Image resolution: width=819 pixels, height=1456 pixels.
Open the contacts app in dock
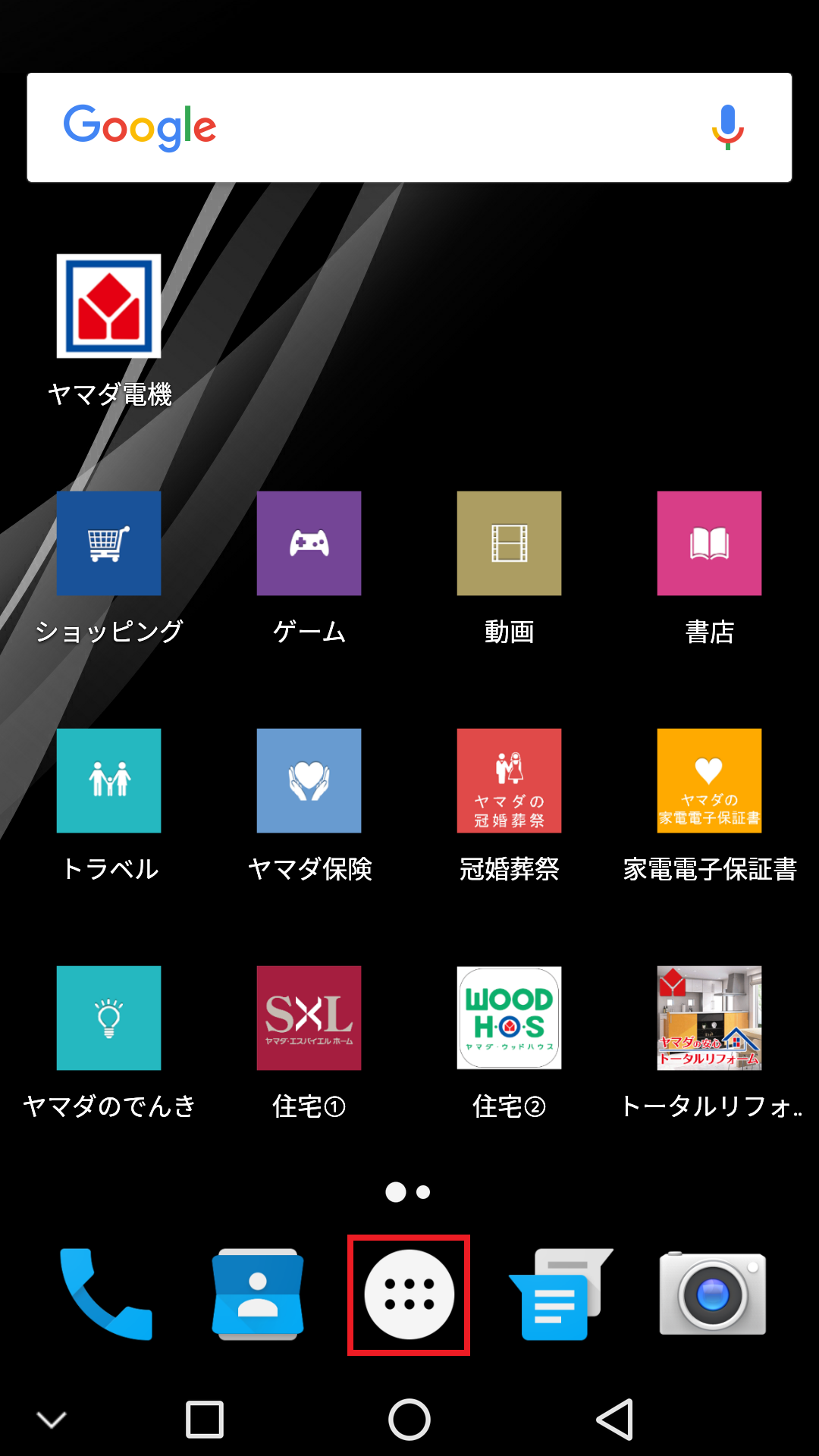[x=258, y=1294]
